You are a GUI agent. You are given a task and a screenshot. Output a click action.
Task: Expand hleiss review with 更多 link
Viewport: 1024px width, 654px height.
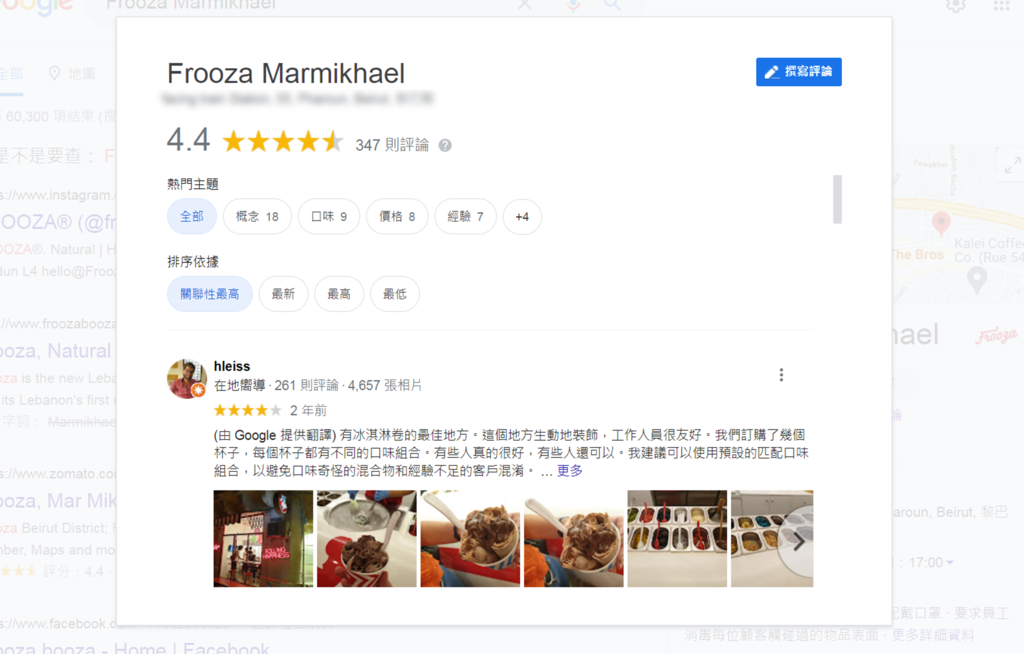(x=570, y=471)
